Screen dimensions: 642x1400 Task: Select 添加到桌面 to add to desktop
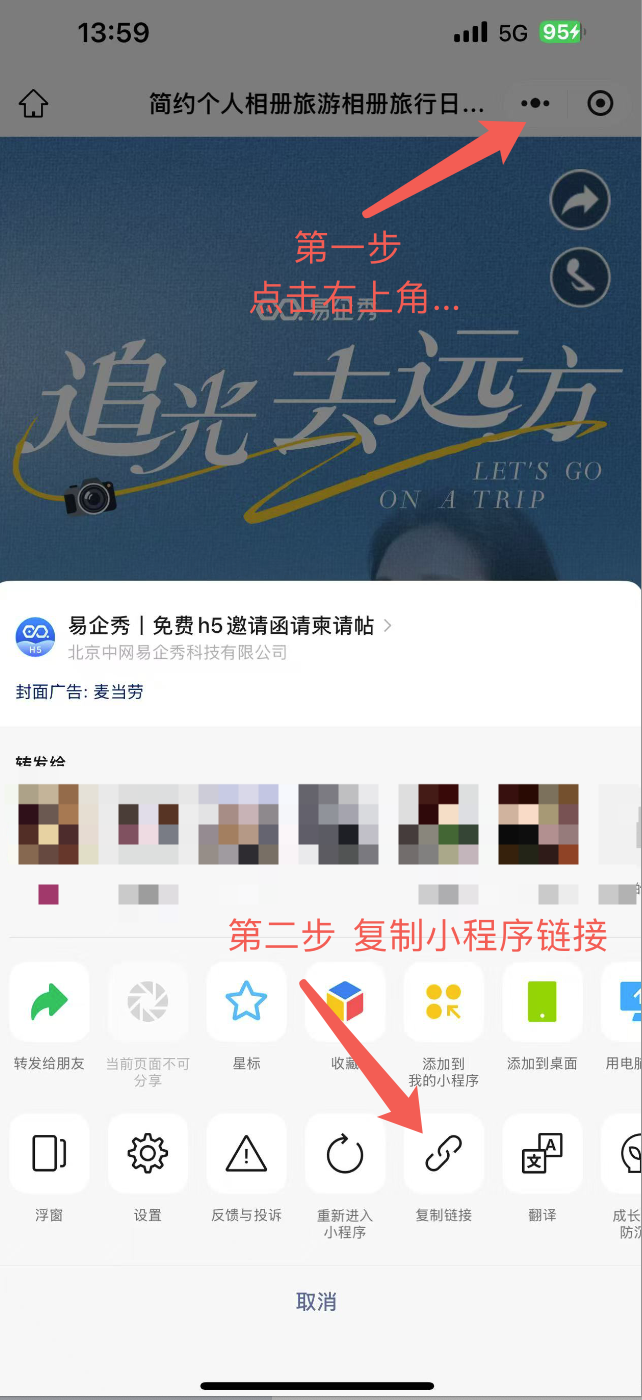coord(542,1003)
